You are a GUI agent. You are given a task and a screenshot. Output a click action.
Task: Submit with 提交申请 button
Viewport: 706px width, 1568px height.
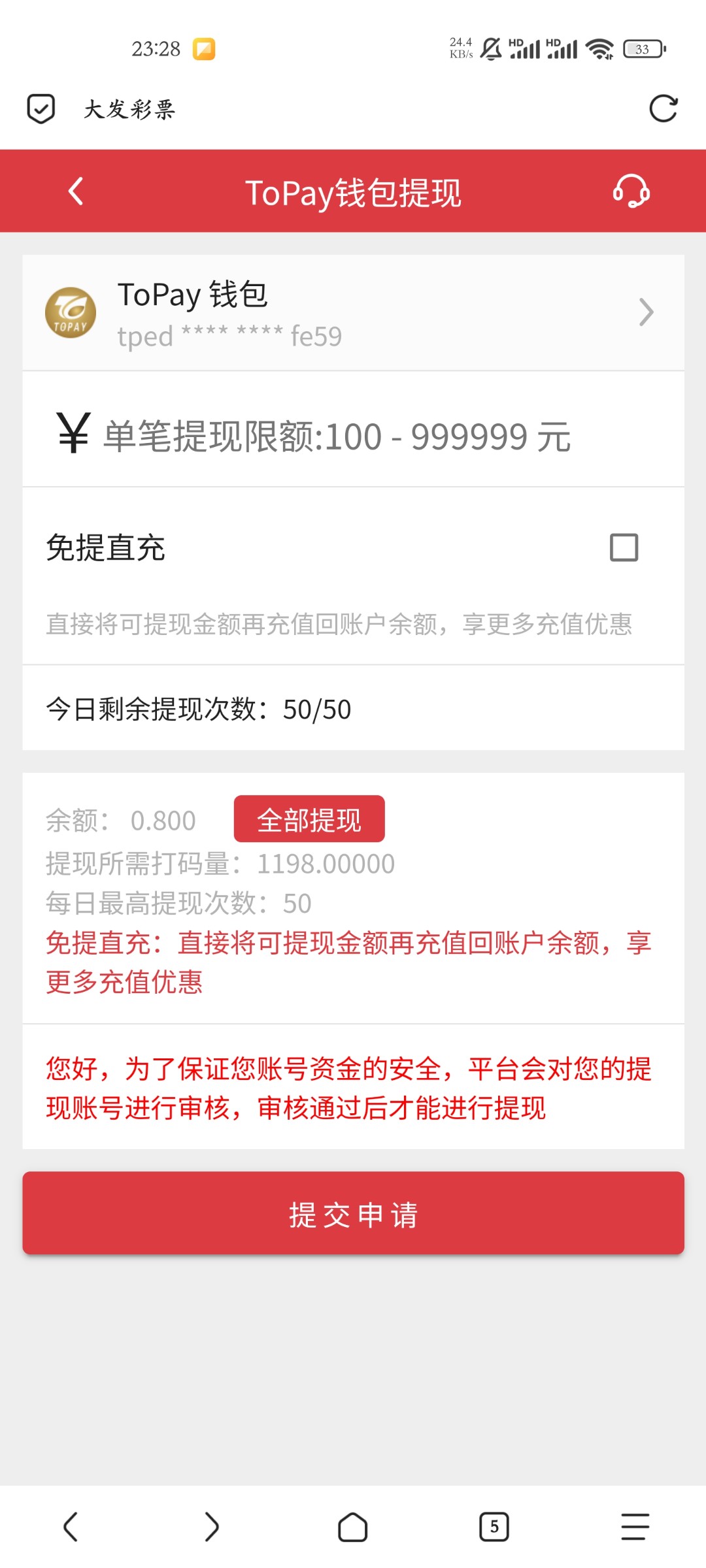[x=353, y=1213]
